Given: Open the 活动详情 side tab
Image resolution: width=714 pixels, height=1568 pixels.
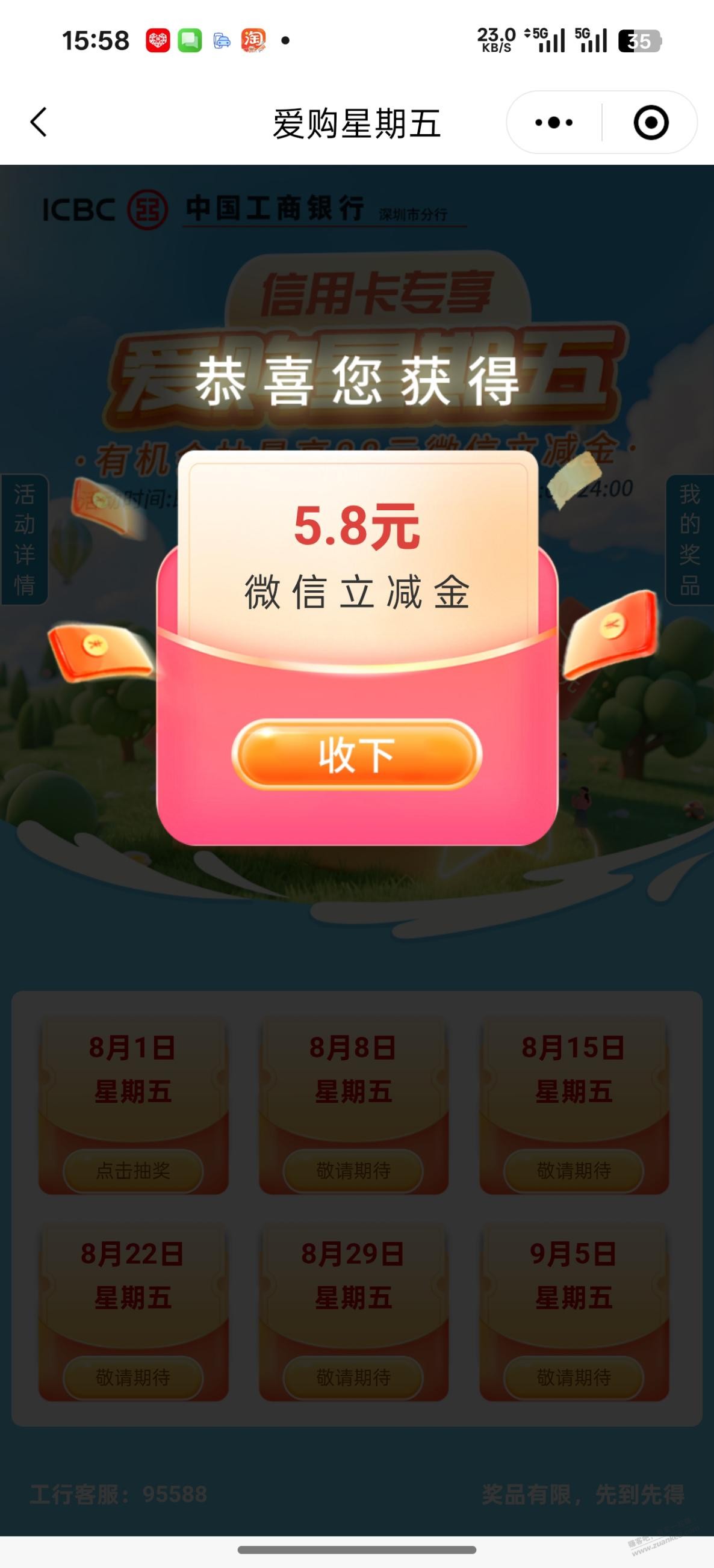Looking at the screenshot, I should [23, 539].
